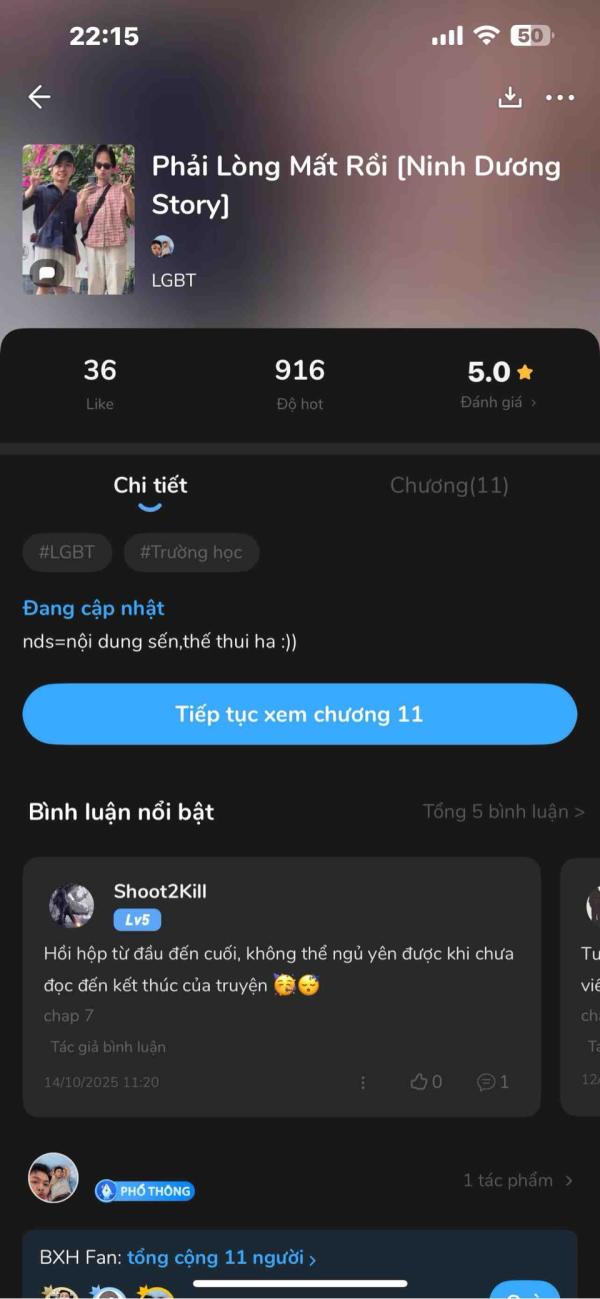Viewport: 600px width, 1299px height.
Task: Tap the #LGBT tag chip
Action: point(67,552)
